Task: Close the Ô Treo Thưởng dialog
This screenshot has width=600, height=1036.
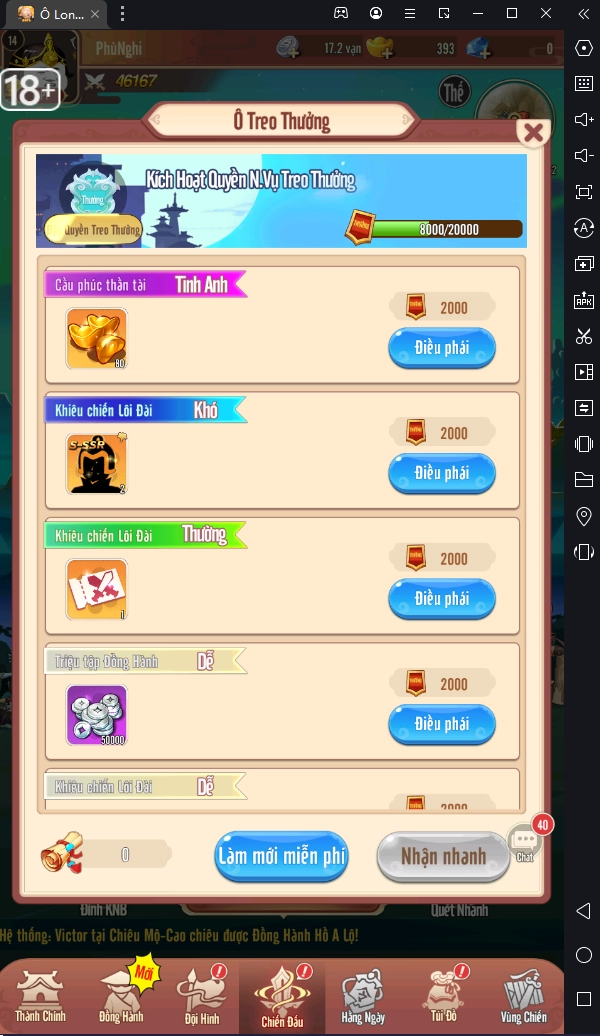Action: tap(534, 132)
